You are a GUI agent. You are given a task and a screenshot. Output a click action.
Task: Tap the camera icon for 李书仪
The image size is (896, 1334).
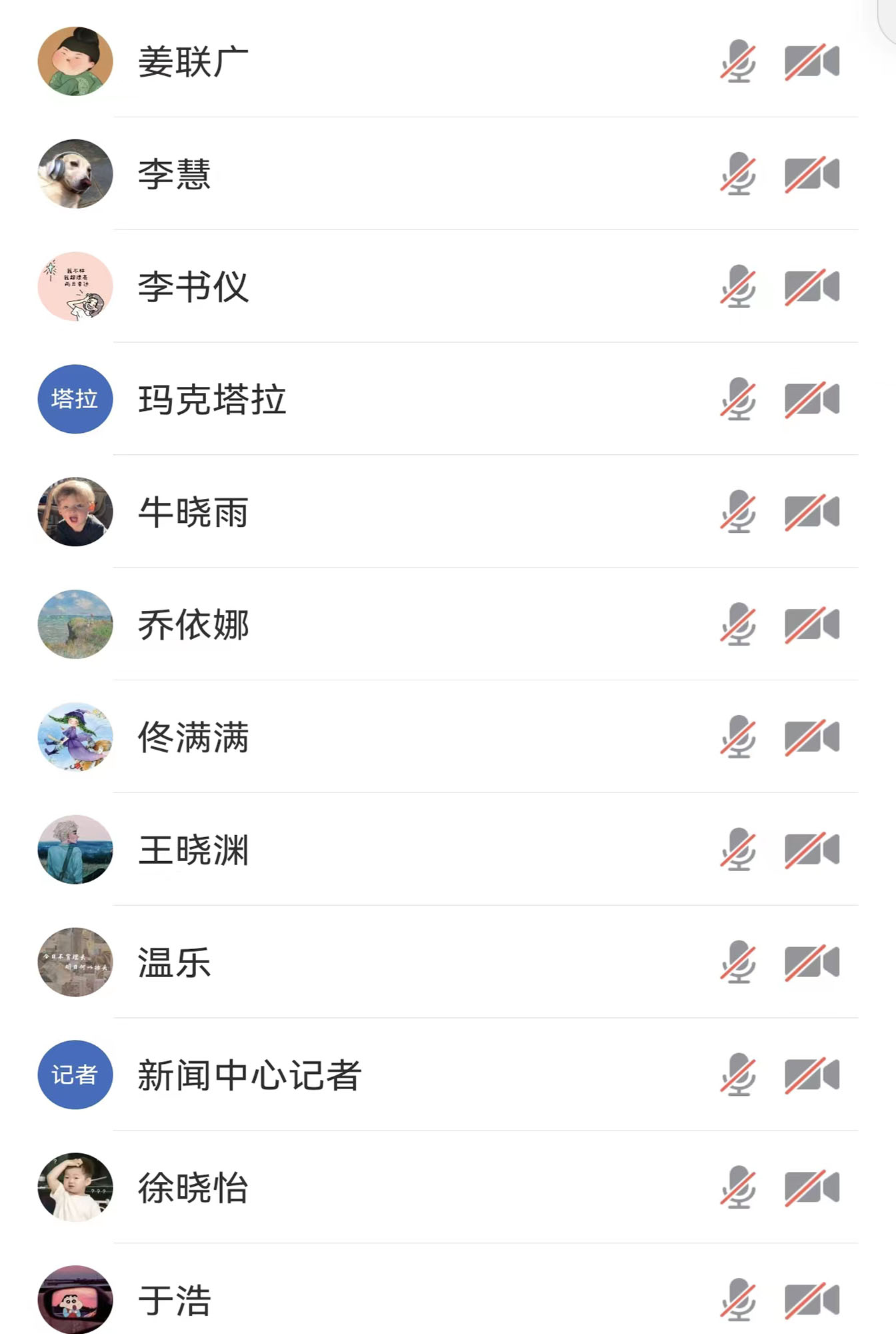click(x=811, y=287)
